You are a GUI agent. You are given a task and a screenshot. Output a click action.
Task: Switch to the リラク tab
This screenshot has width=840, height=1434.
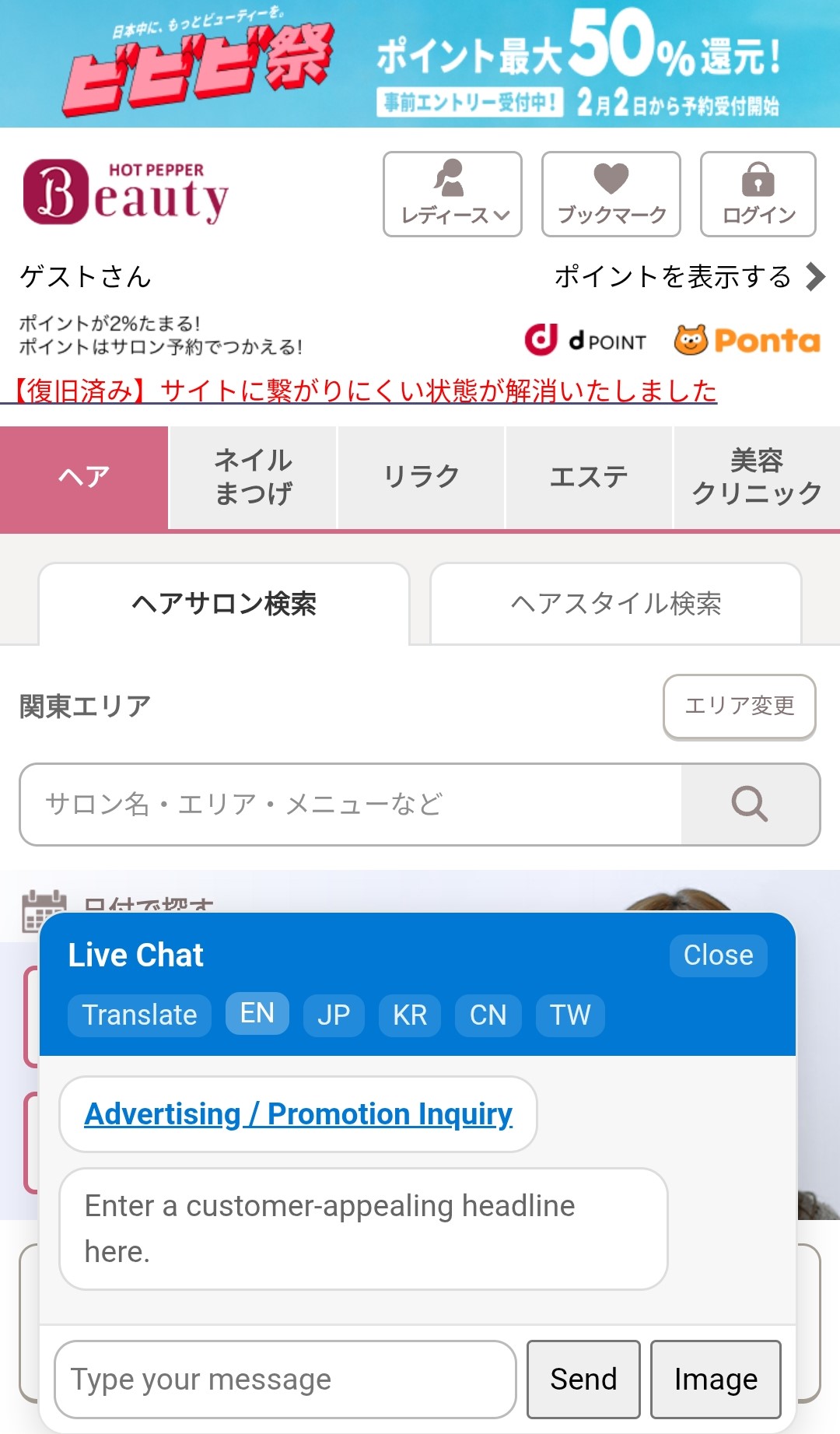421,477
